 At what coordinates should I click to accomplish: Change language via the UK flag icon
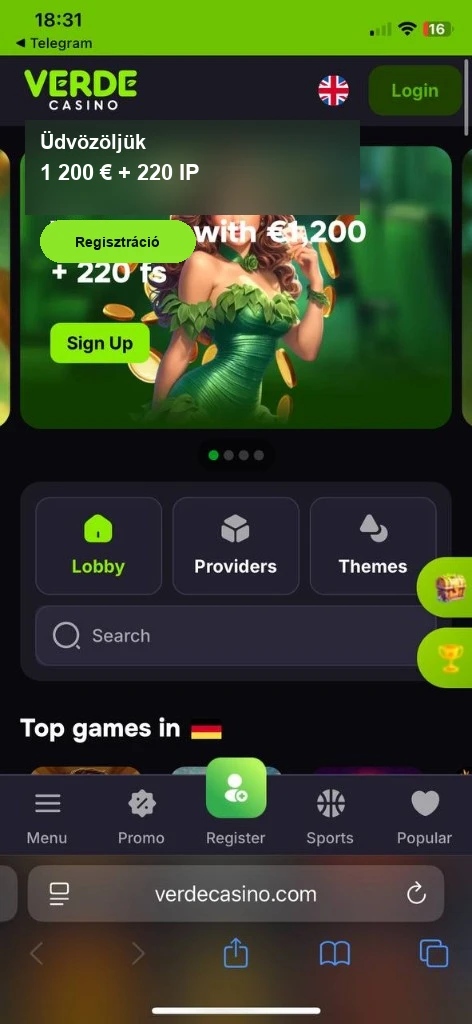[x=333, y=90]
